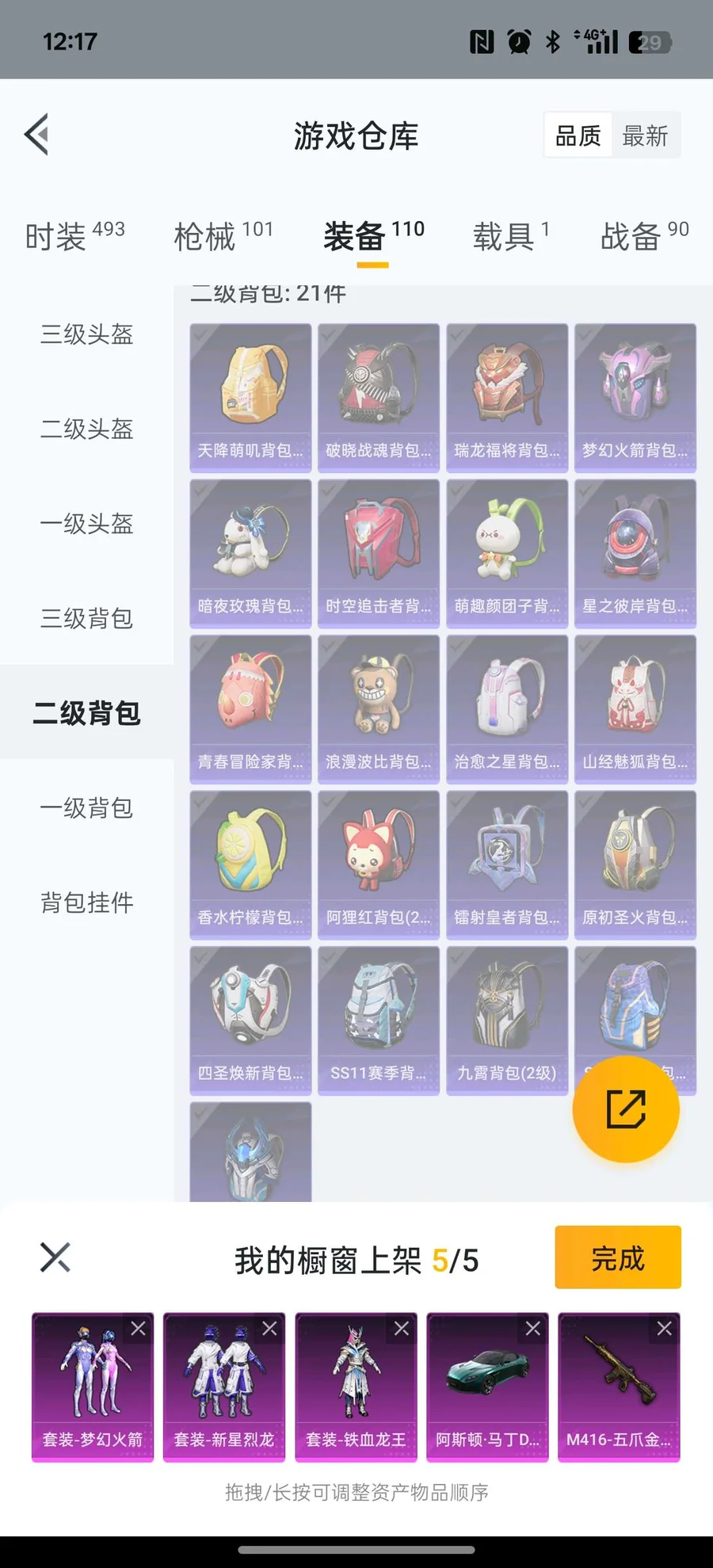Image resolution: width=713 pixels, height=1568 pixels.
Task: Confirm showcase with 完成 button
Action: [618, 1257]
